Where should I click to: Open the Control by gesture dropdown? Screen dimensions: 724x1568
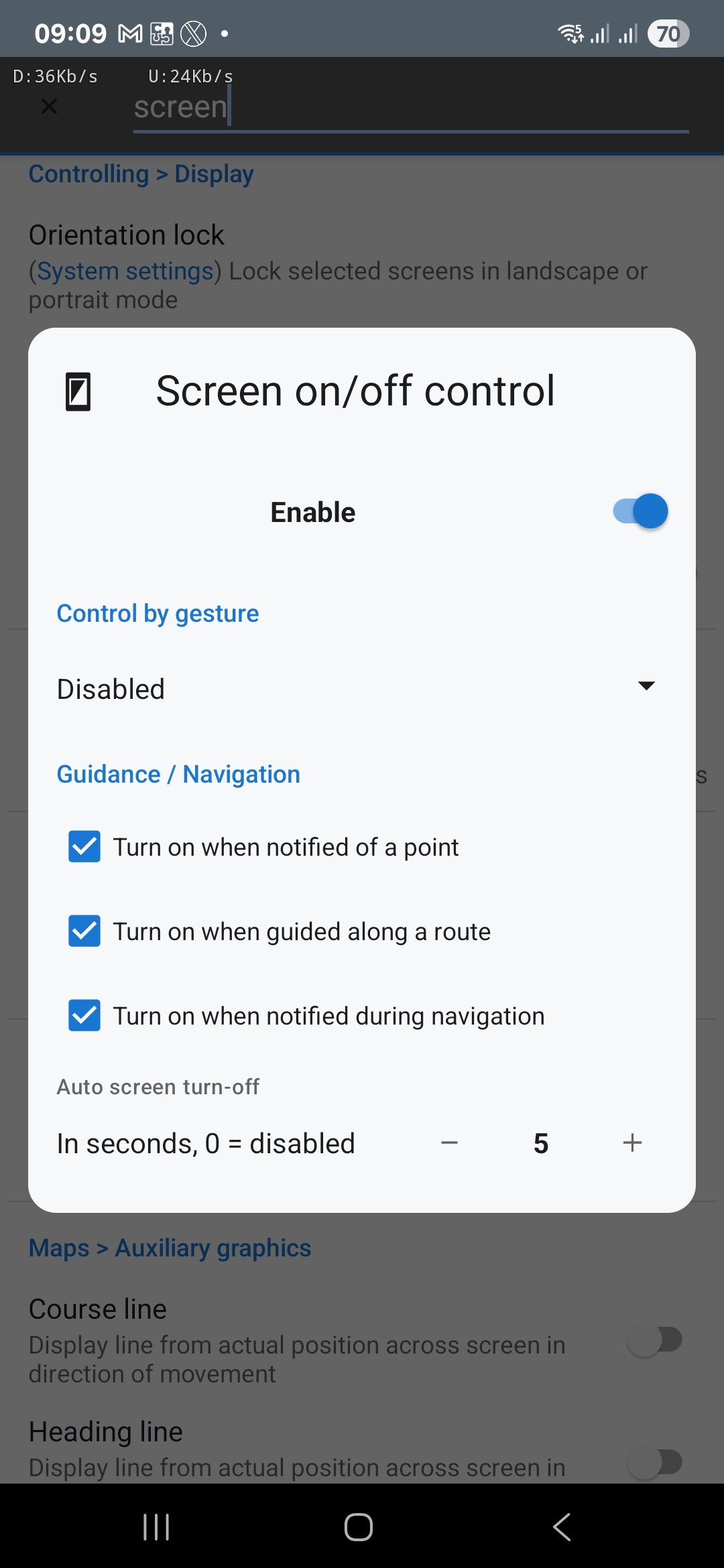click(355, 688)
